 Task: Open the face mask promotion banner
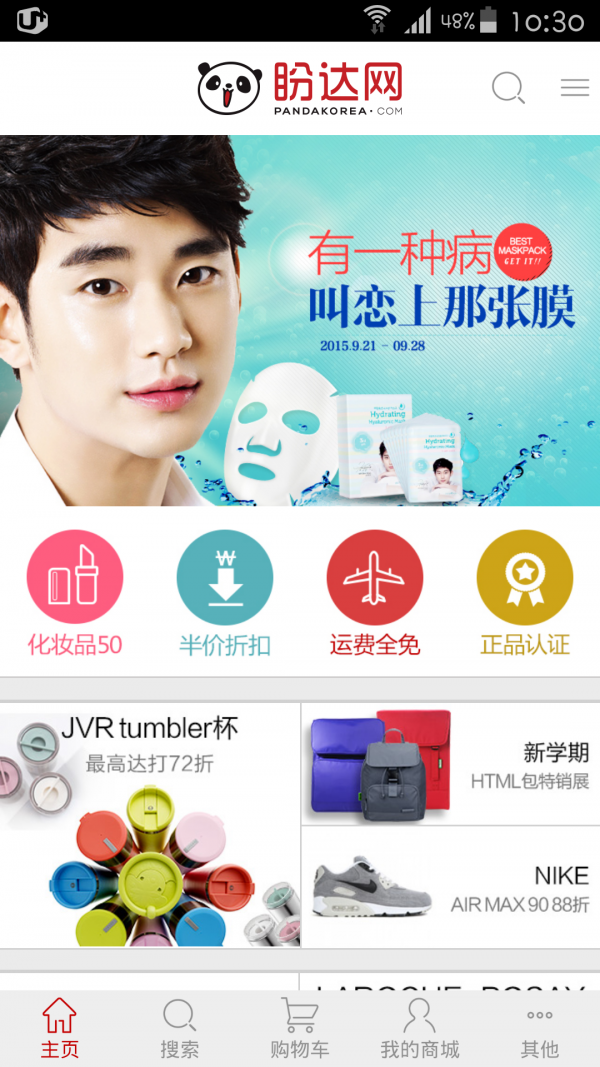pos(300,320)
